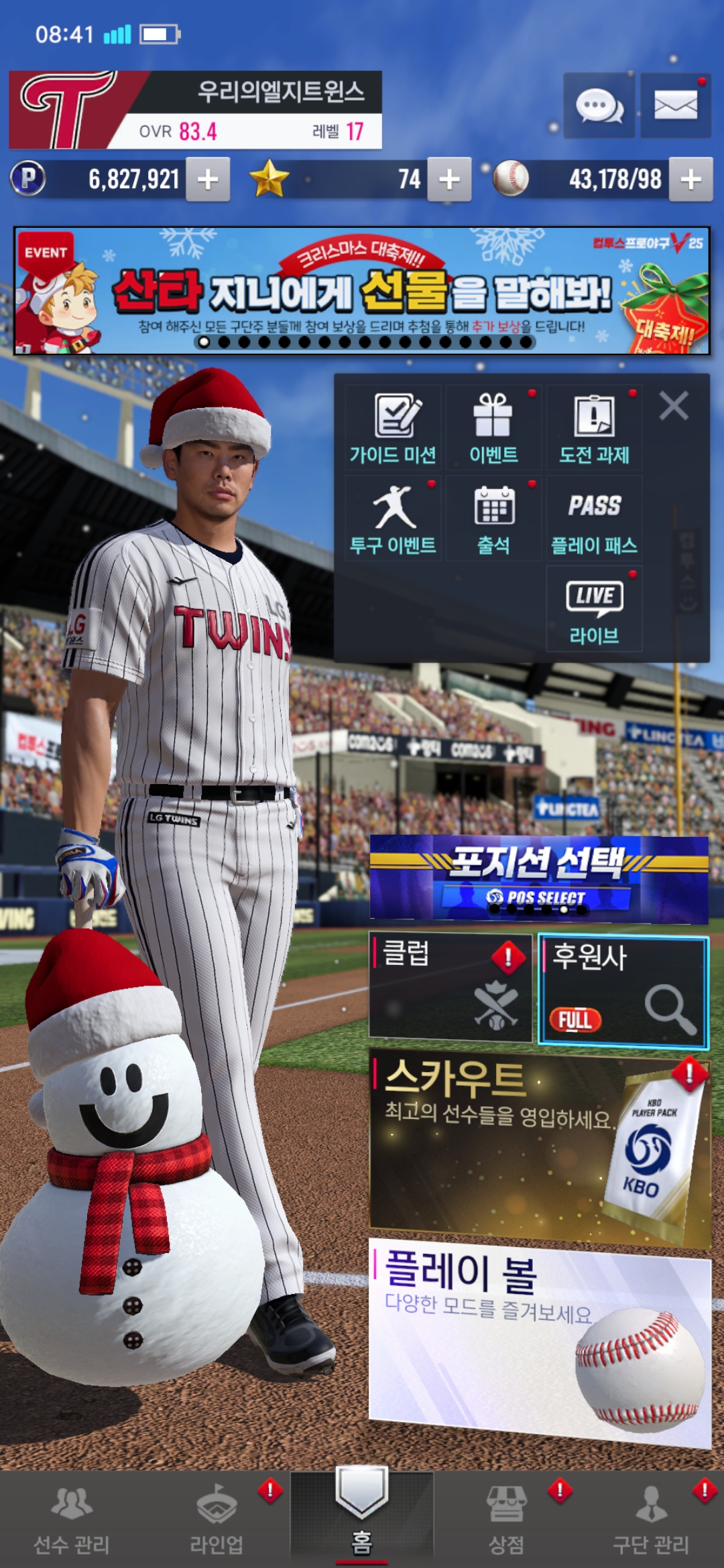Open the mailbox envelope icon

[675, 107]
